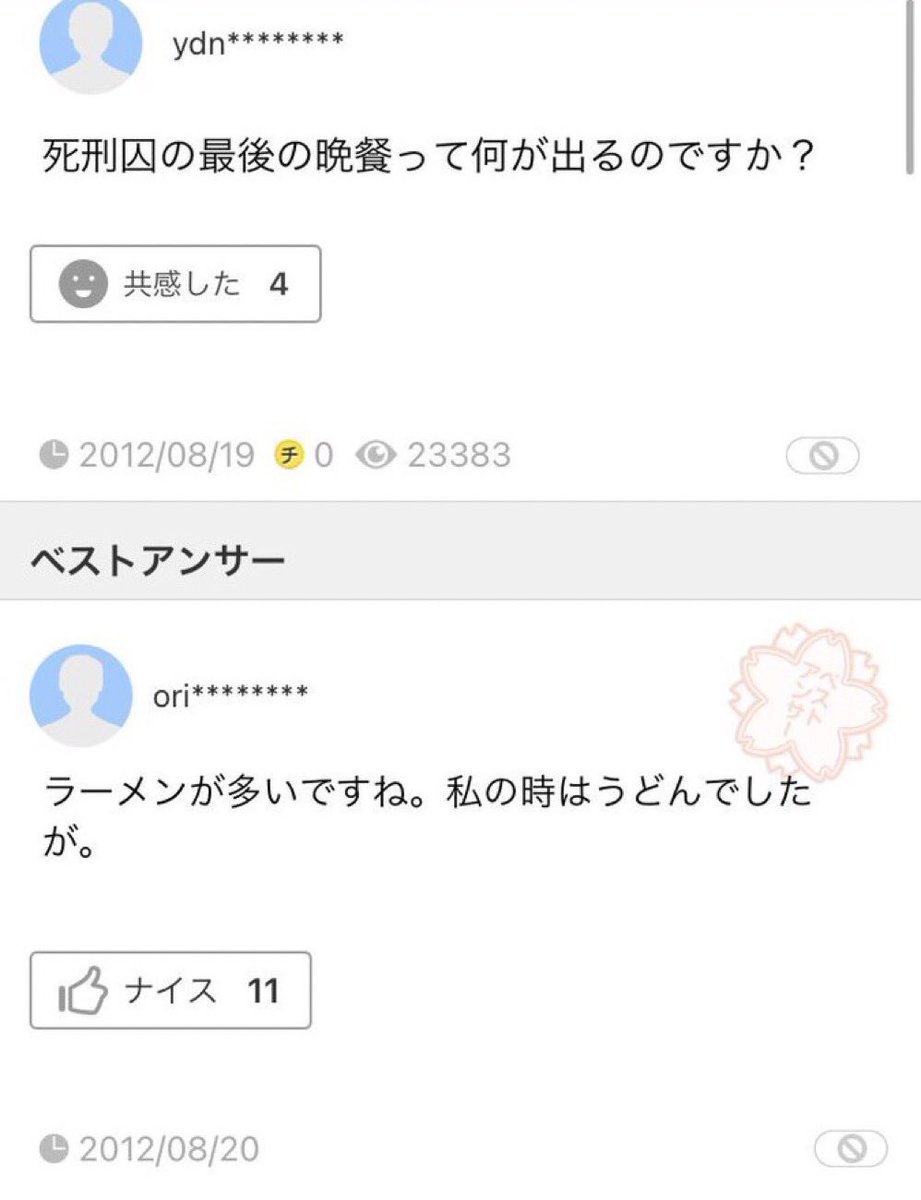This screenshot has width=921, height=1200.
Task: Report the question dated 2012/08/19
Action: point(822,457)
